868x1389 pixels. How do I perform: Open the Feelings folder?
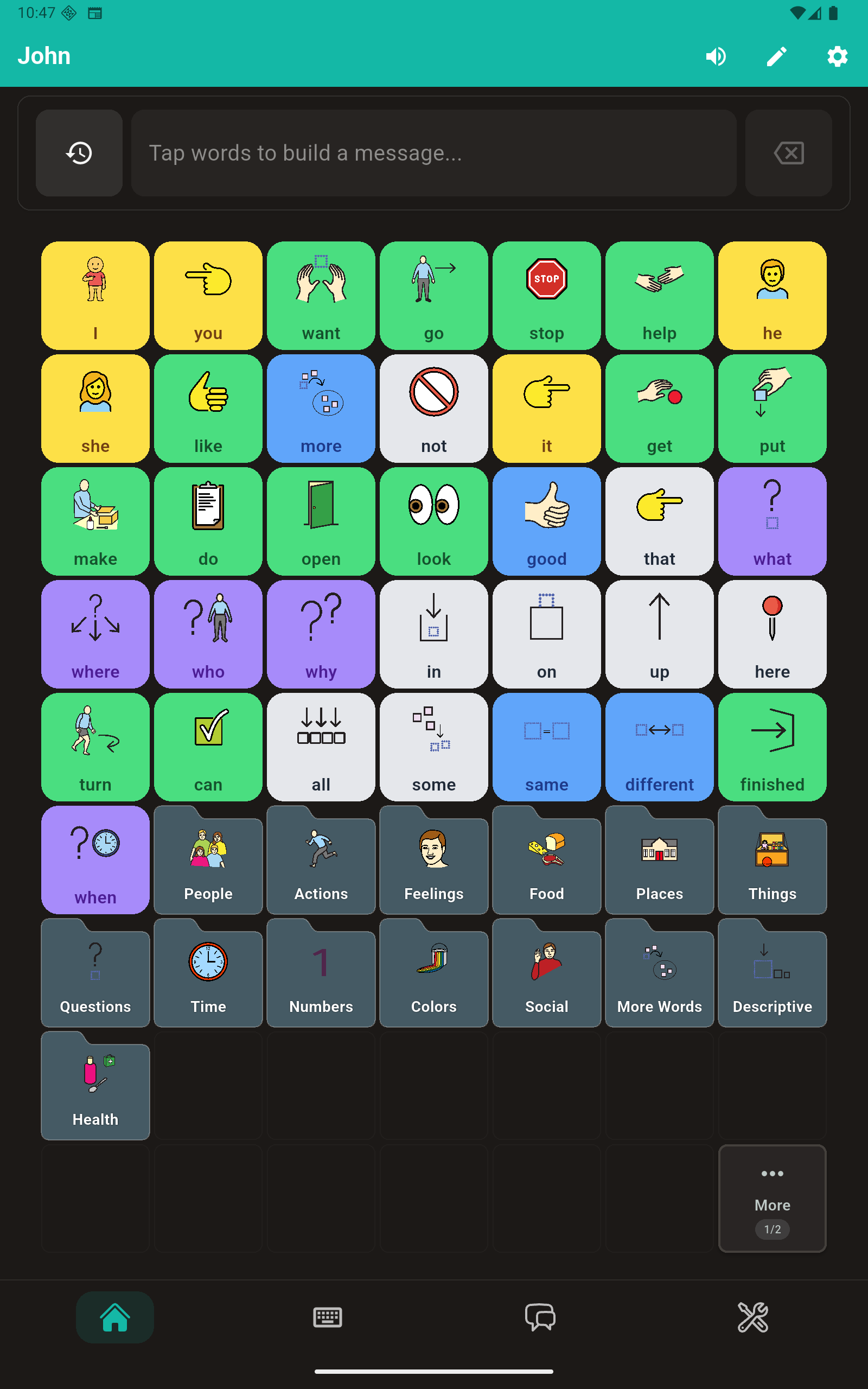433,860
